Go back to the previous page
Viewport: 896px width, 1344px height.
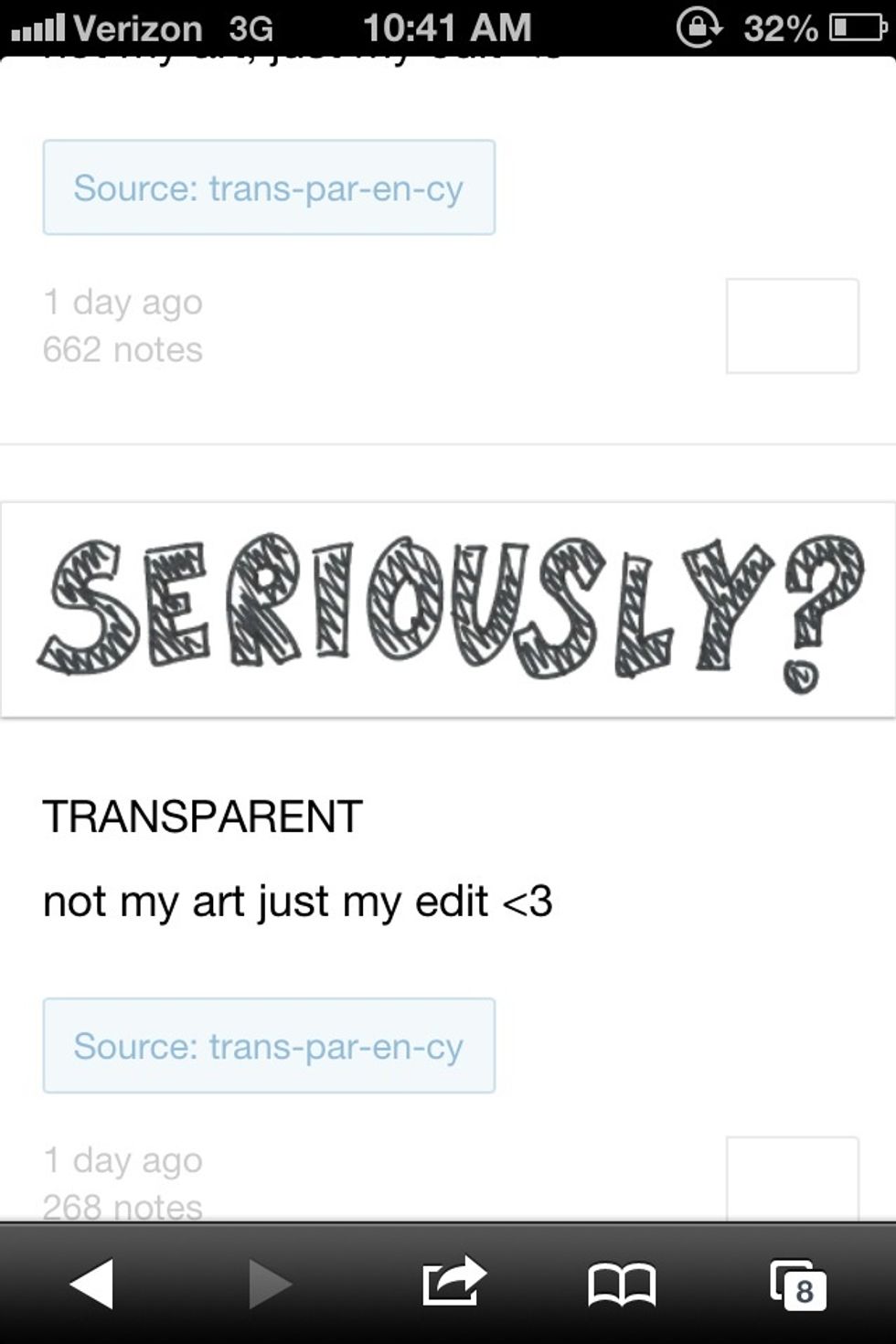coord(91,1284)
